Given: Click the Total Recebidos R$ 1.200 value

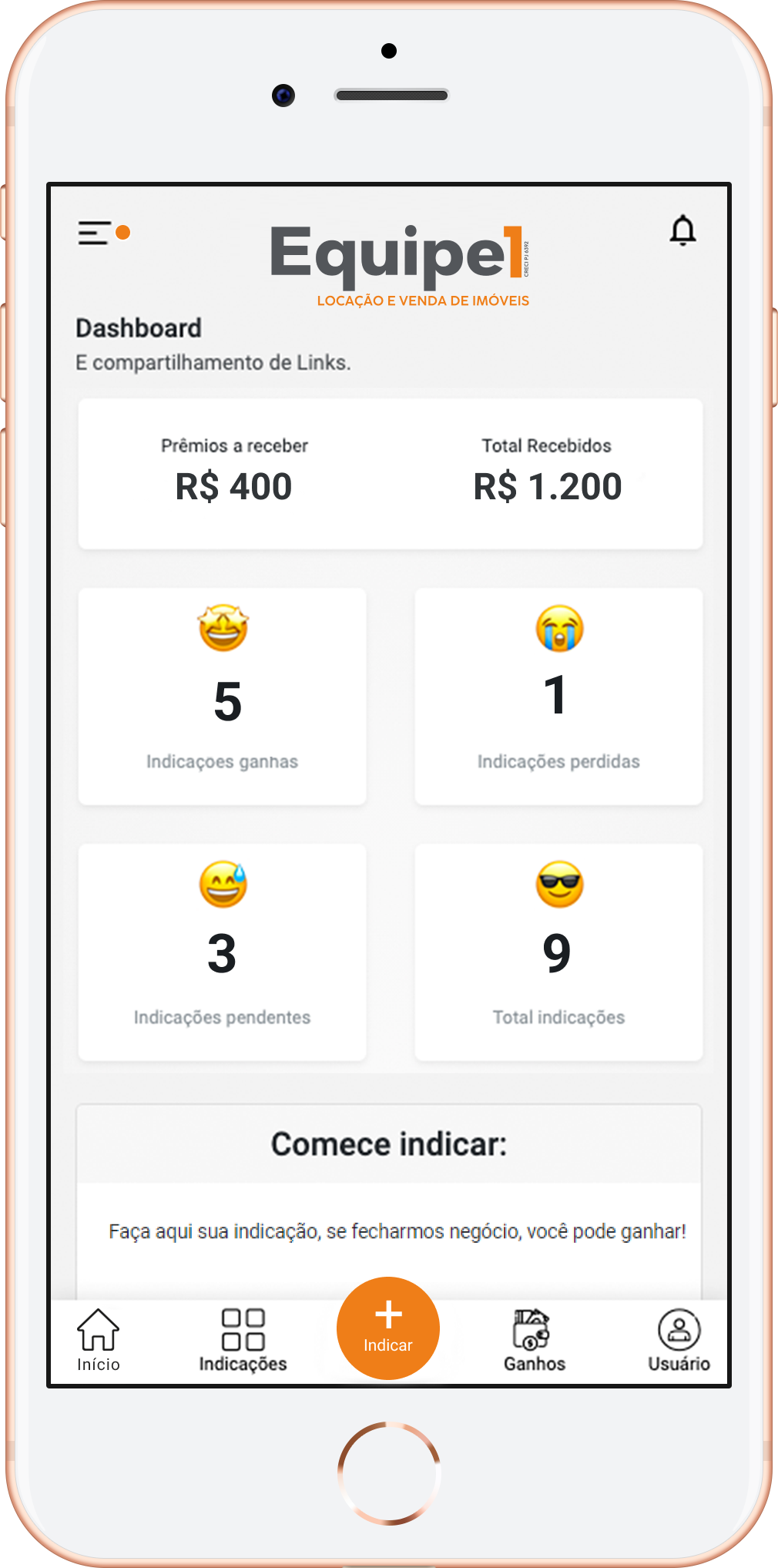Looking at the screenshot, I should point(546,485).
